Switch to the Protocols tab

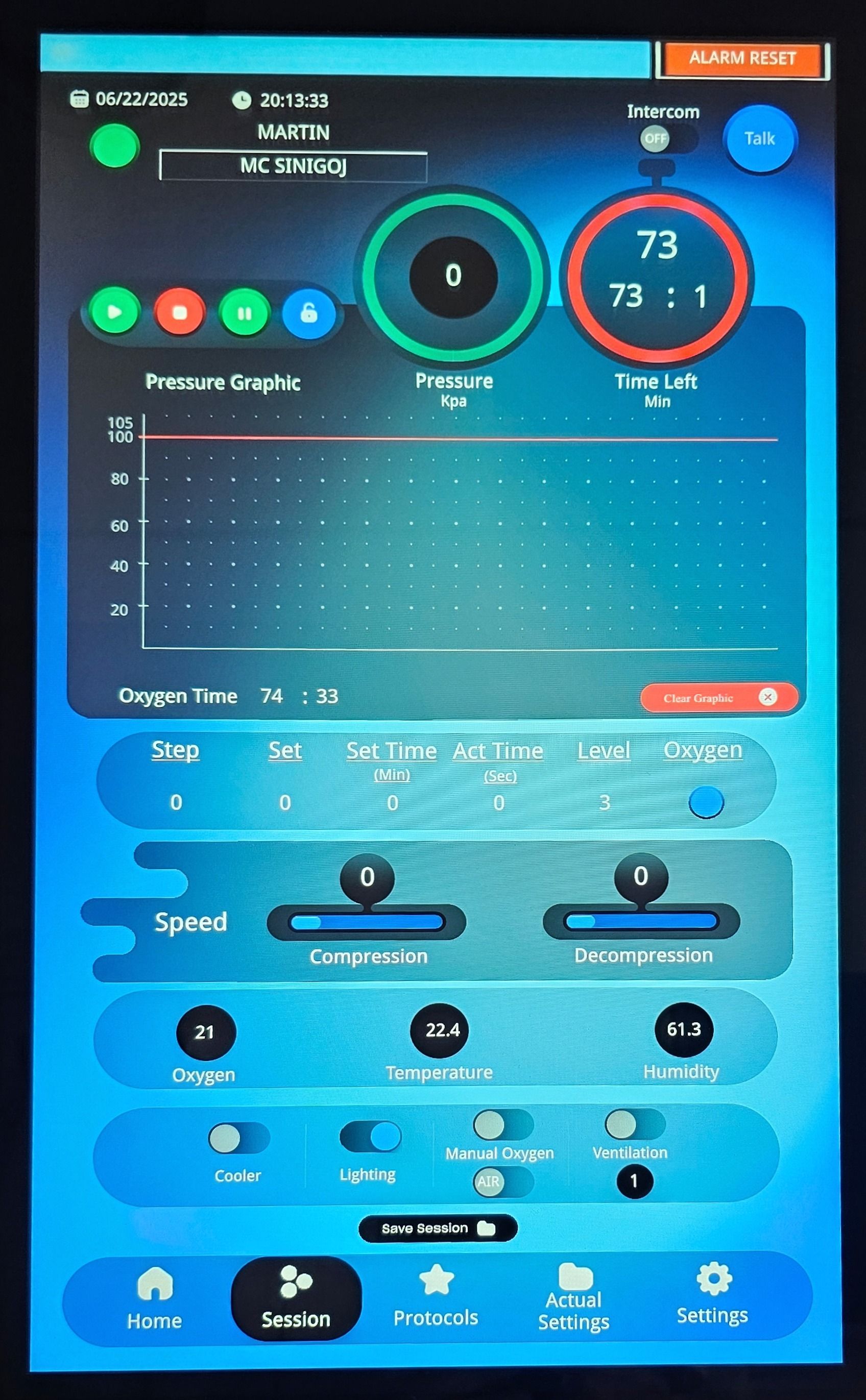[x=436, y=1296]
